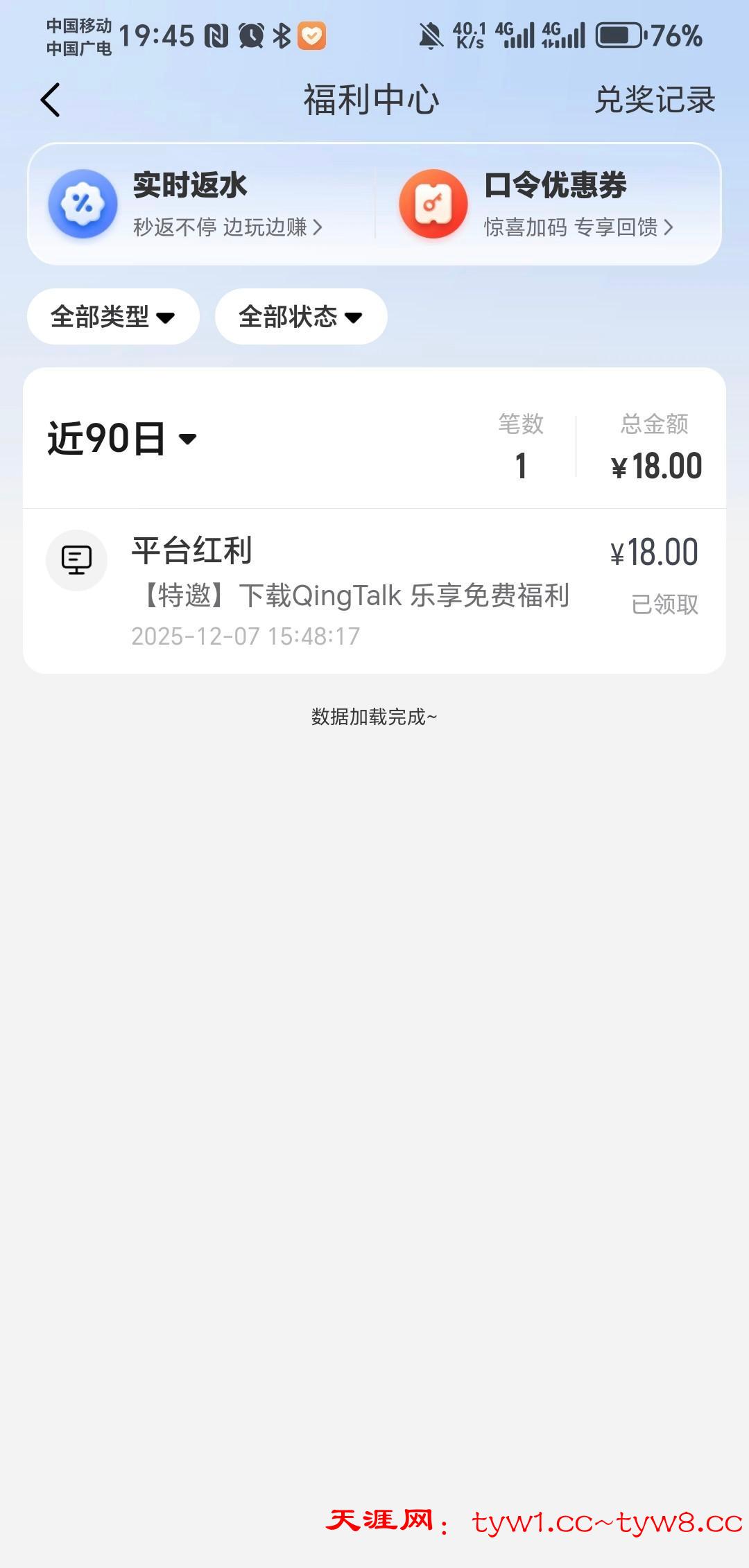Expand the 全部类型 filter

[x=113, y=317]
